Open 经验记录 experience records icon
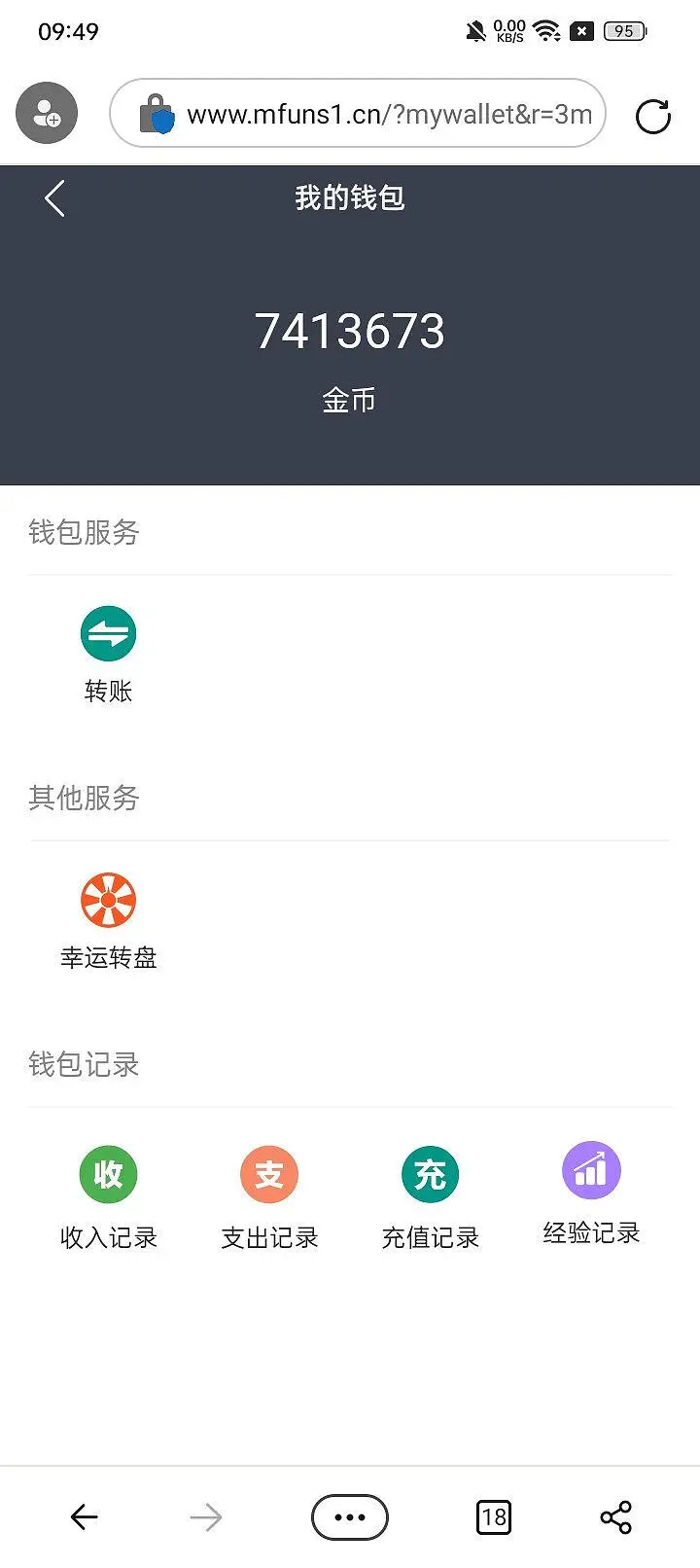This screenshot has width=700, height=1568. 591,1173
